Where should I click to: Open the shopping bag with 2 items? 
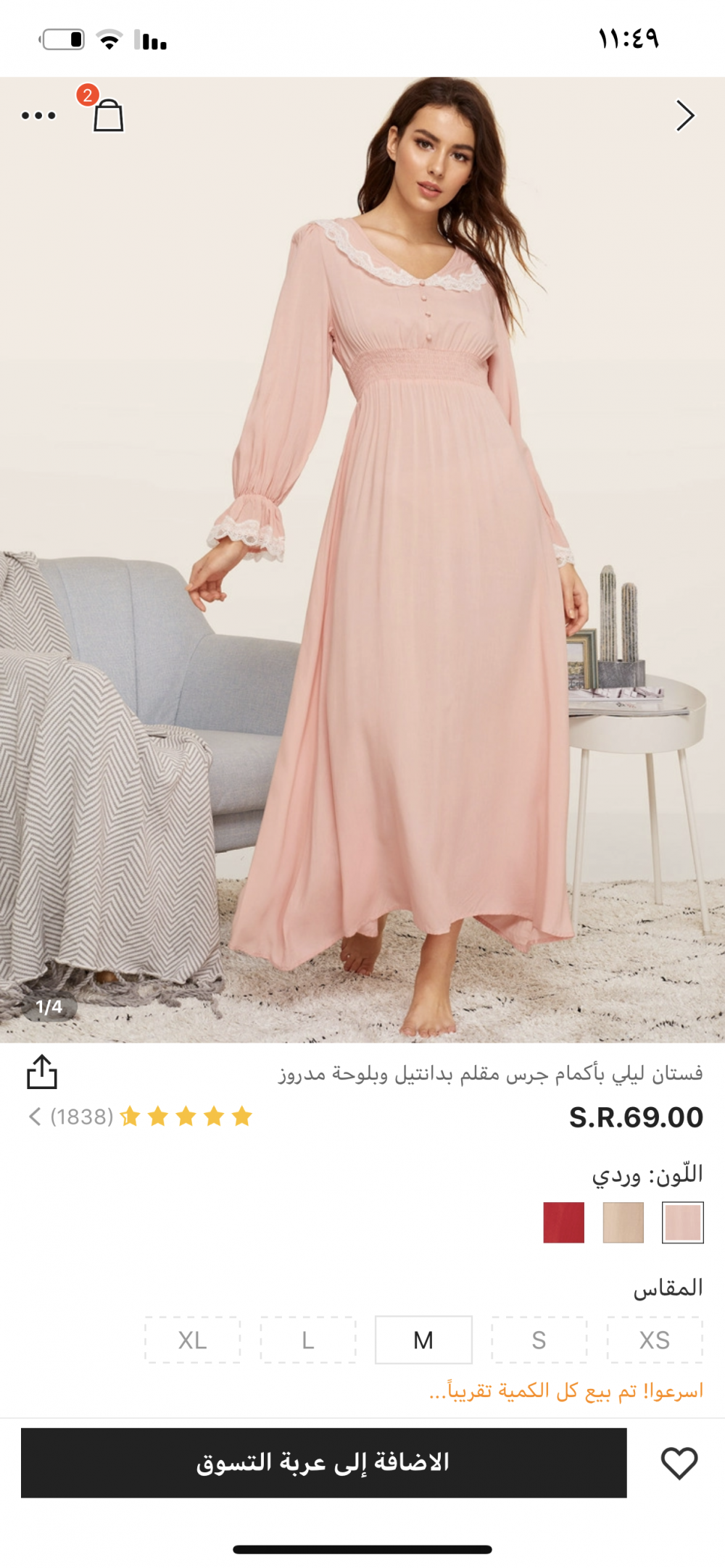point(107,111)
